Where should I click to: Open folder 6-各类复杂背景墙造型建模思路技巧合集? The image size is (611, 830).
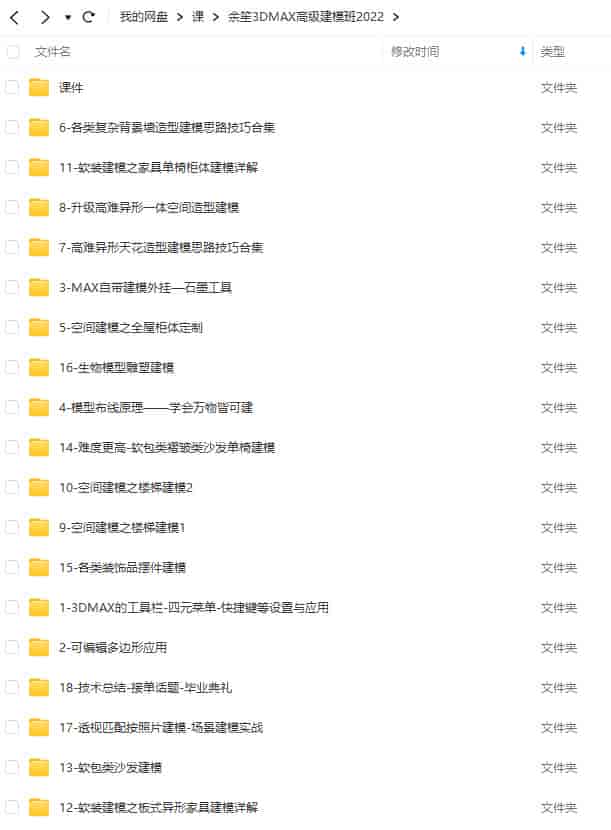[167, 127]
